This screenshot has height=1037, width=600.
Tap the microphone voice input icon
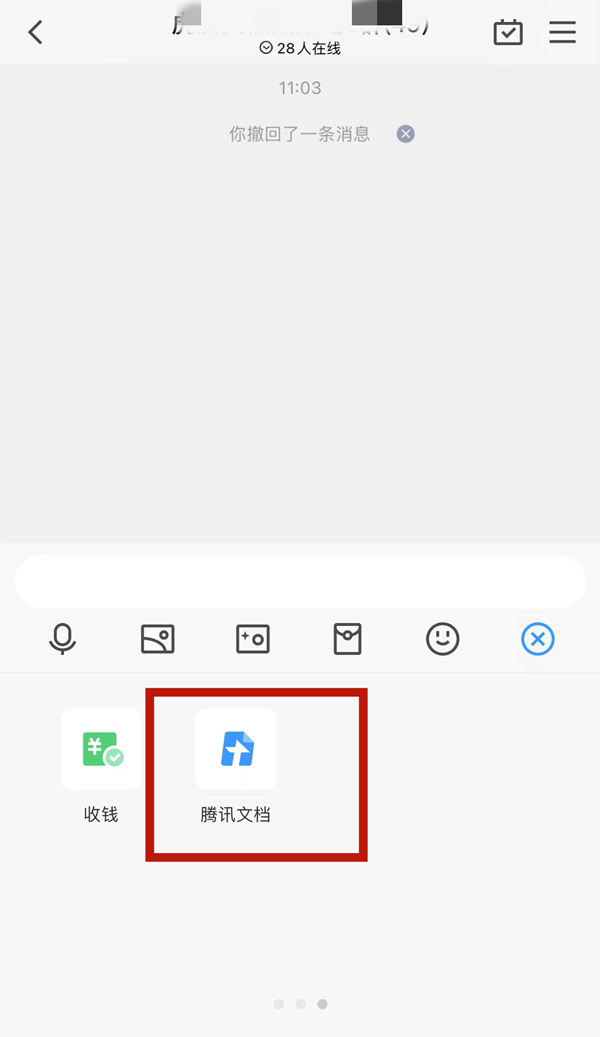pos(63,639)
